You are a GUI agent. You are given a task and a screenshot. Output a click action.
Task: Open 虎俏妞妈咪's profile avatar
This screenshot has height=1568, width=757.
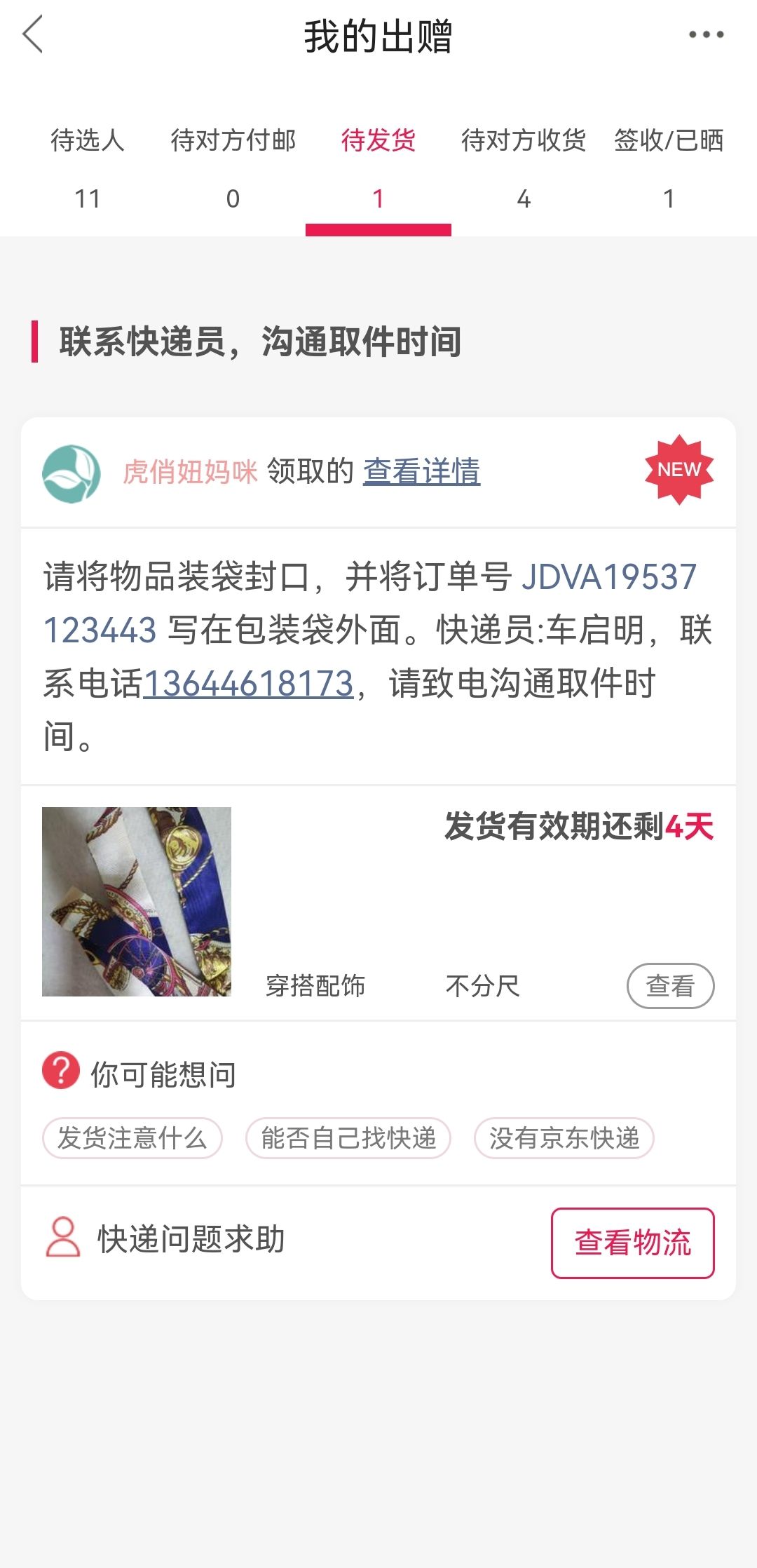[71, 473]
